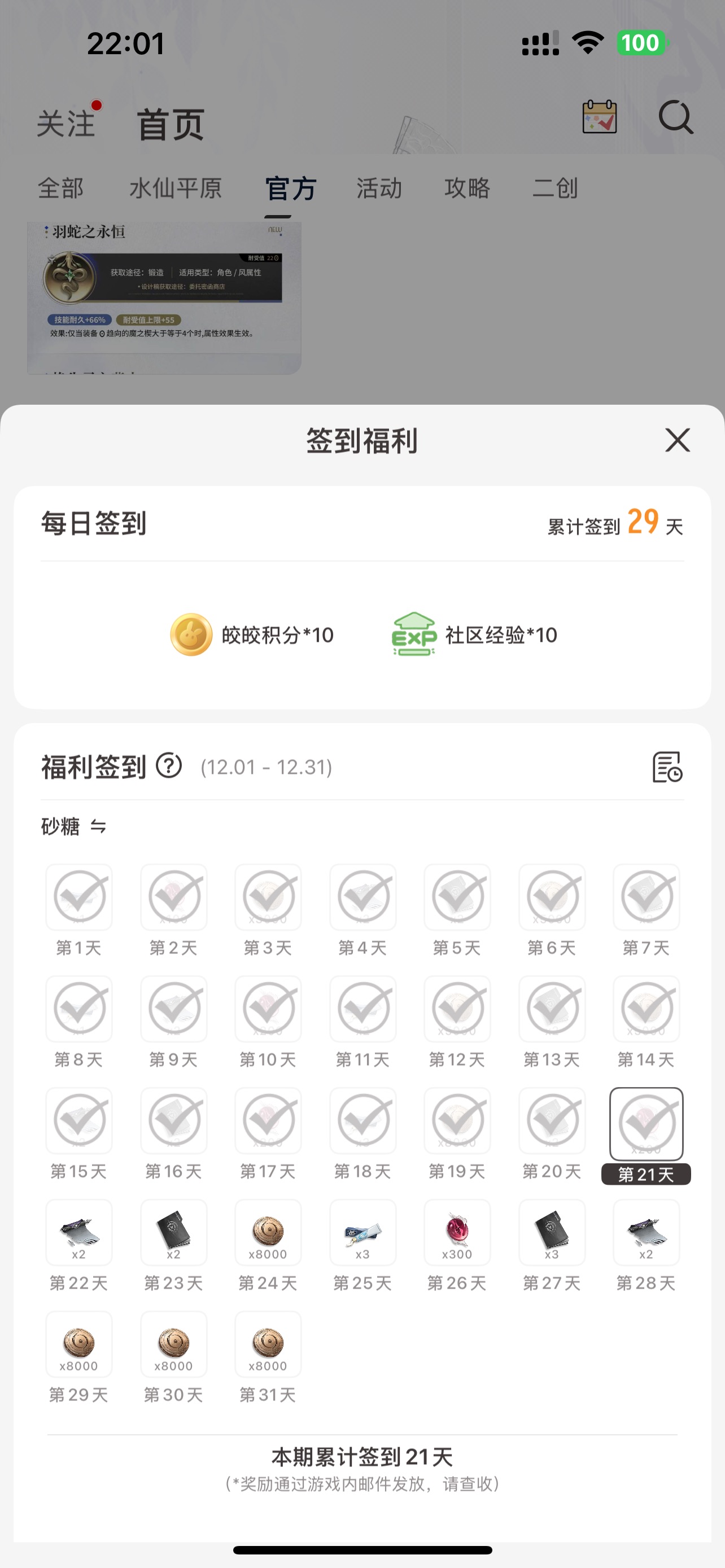Check the 第27天 x3 reward
Screen dimensions: 725x1568
[x=552, y=1233]
